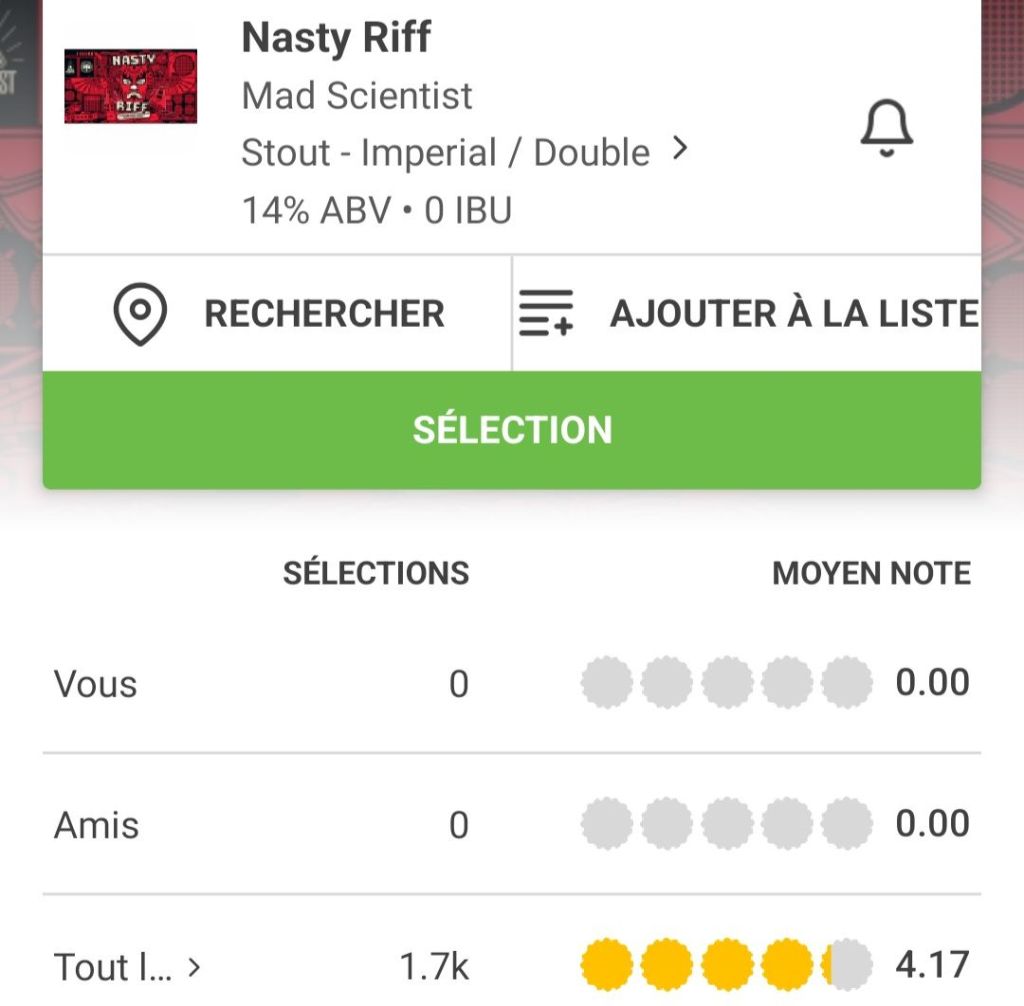Open the Stout - Imperial / Double style
Image resolution: width=1024 pixels, height=1006 pixels.
[x=464, y=153]
